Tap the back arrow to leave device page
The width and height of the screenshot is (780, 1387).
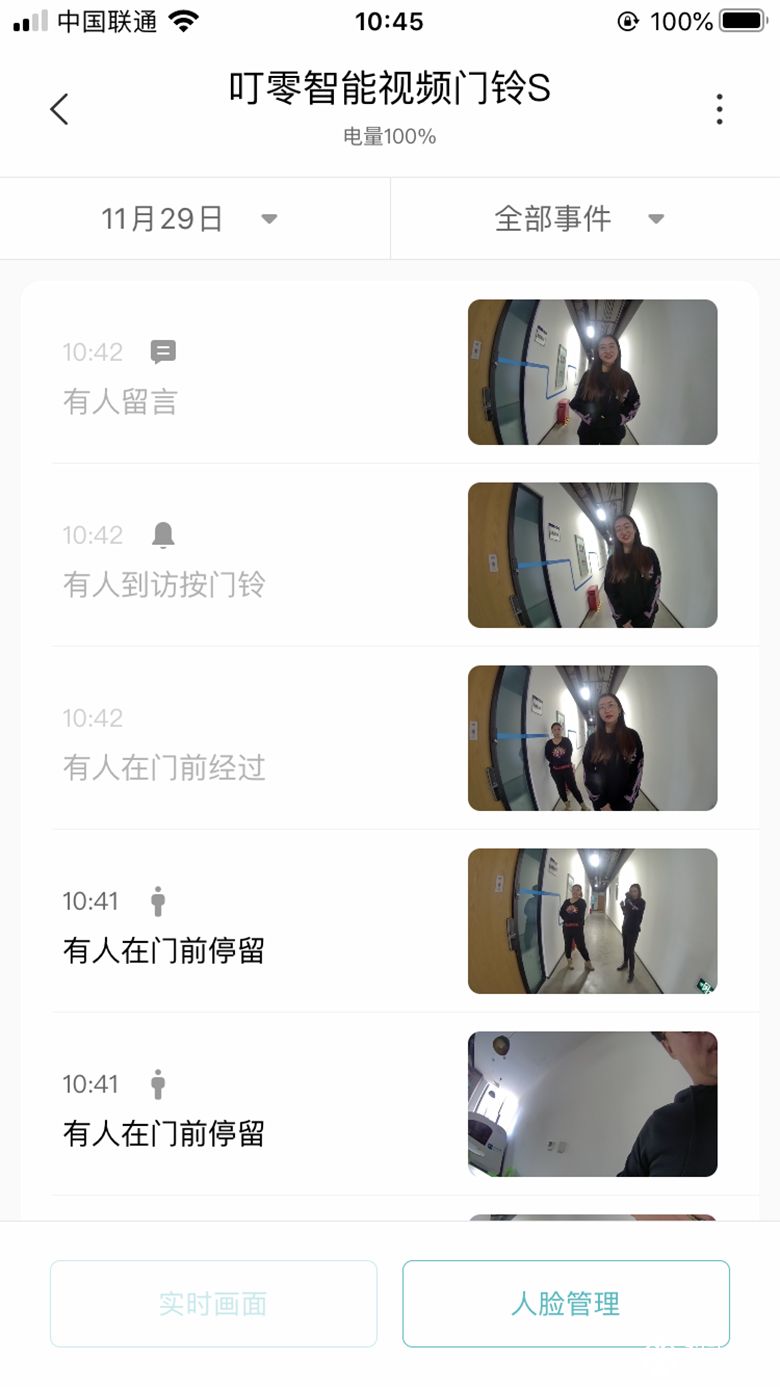pyautogui.click(x=59, y=109)
